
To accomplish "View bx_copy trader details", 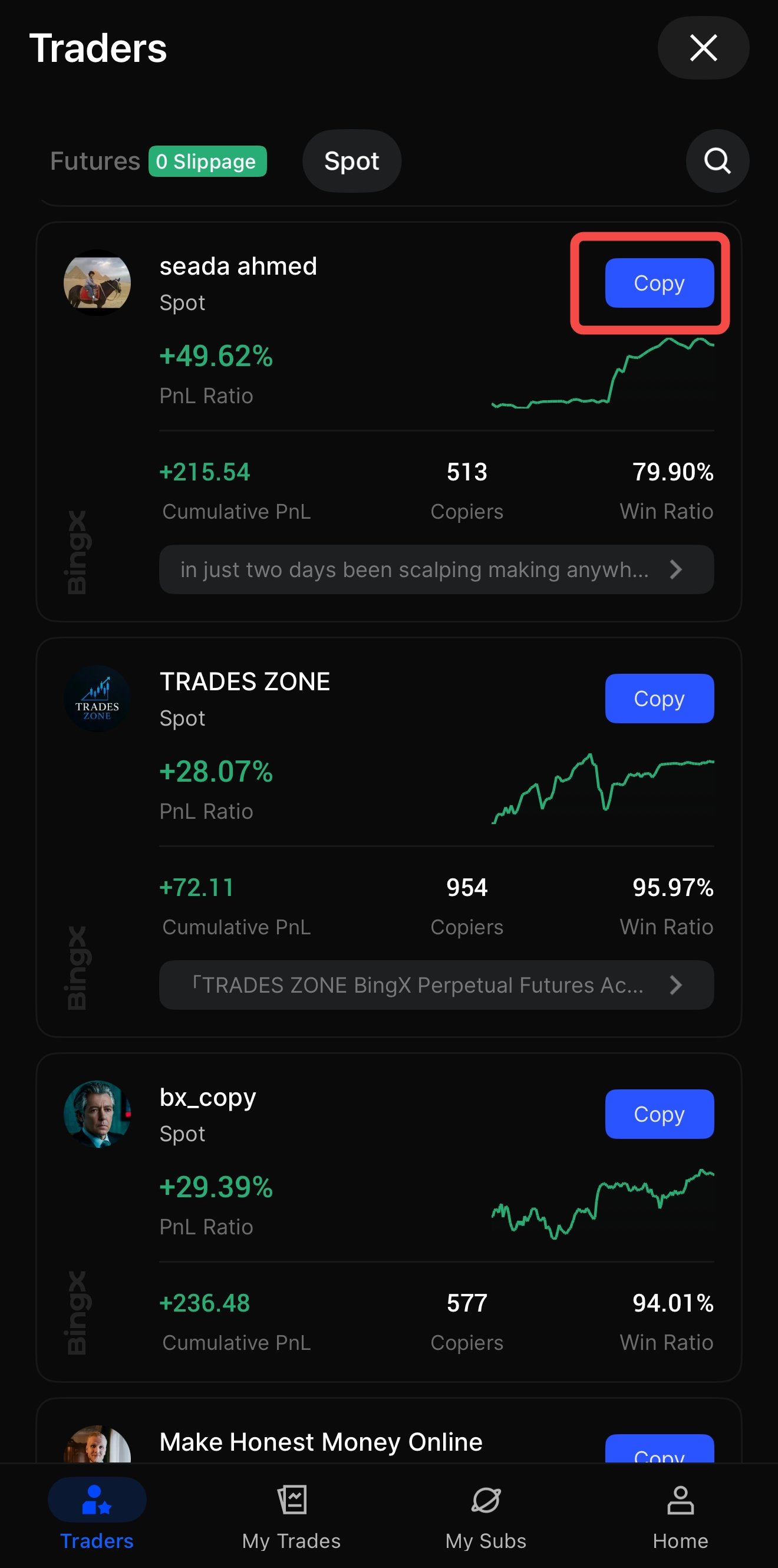I will [x=389, y=1217].
